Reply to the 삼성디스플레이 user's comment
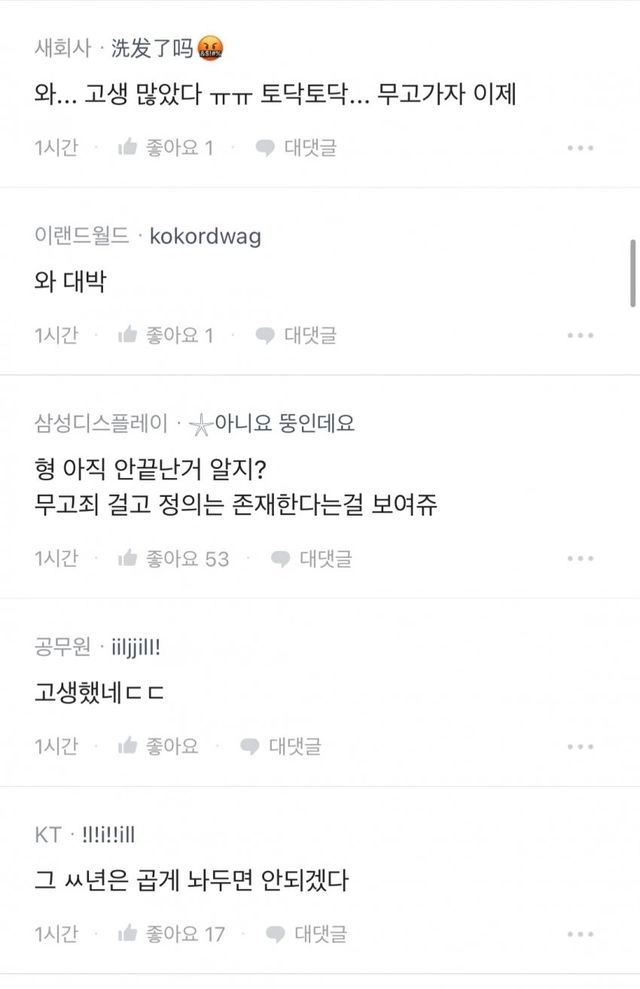Image resolution: width=640 pixels, height=989 pixels. coord(312,558)
